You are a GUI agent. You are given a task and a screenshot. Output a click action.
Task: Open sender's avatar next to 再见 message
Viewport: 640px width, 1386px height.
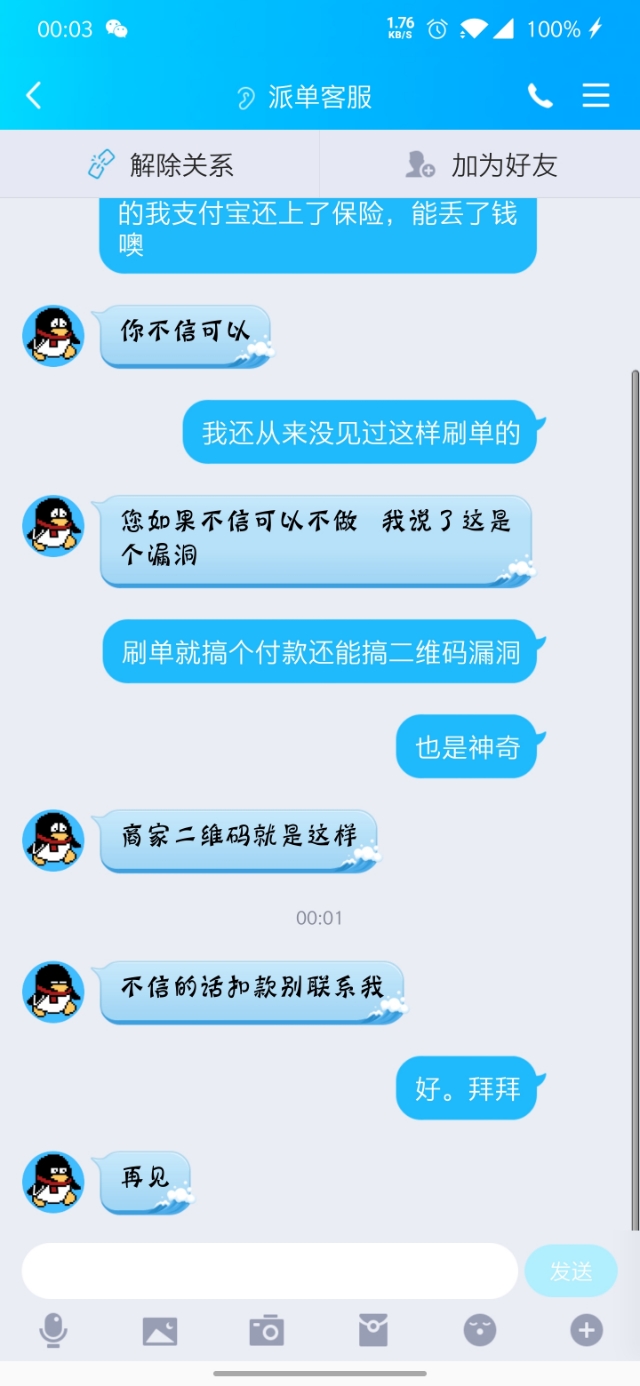53,1181
